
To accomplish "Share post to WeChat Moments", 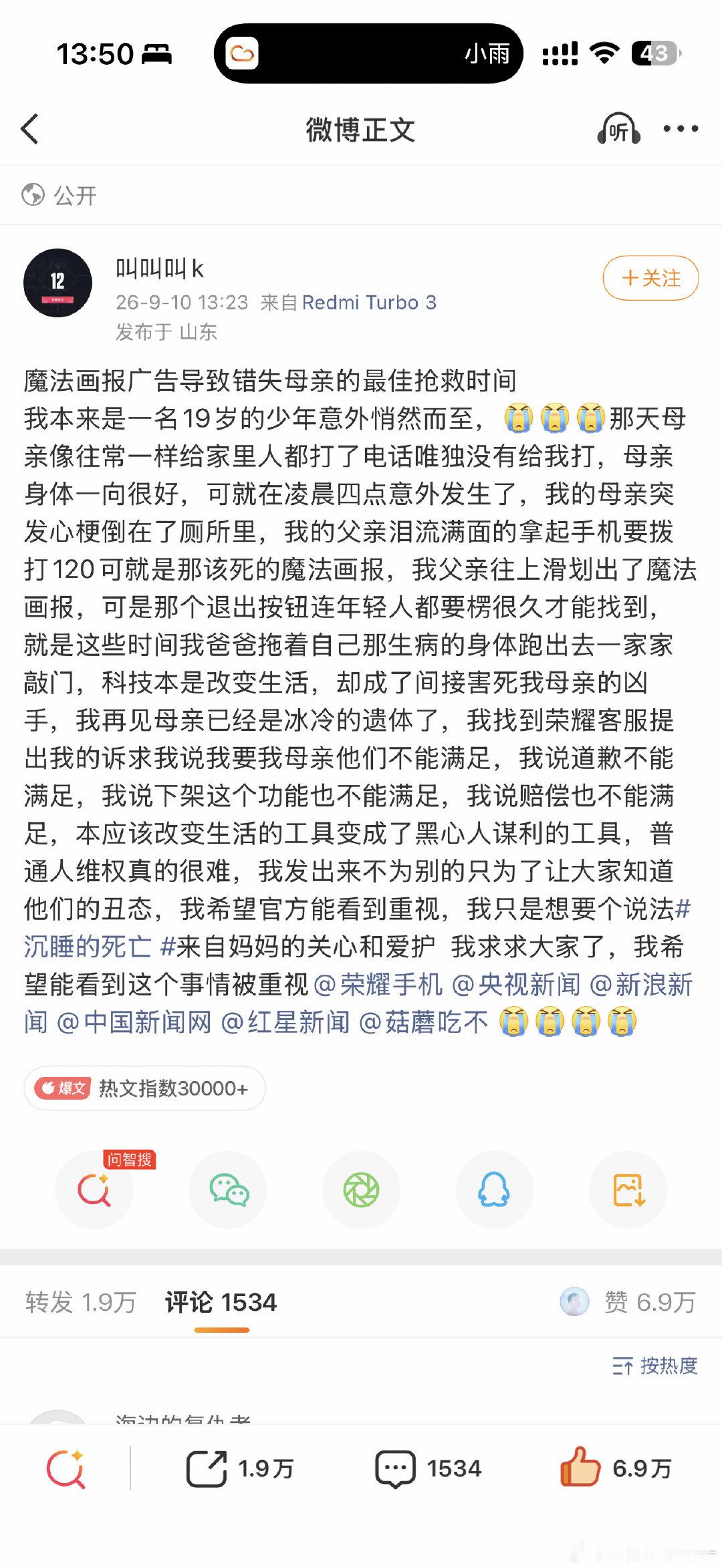I will (x=361, y=1190).
